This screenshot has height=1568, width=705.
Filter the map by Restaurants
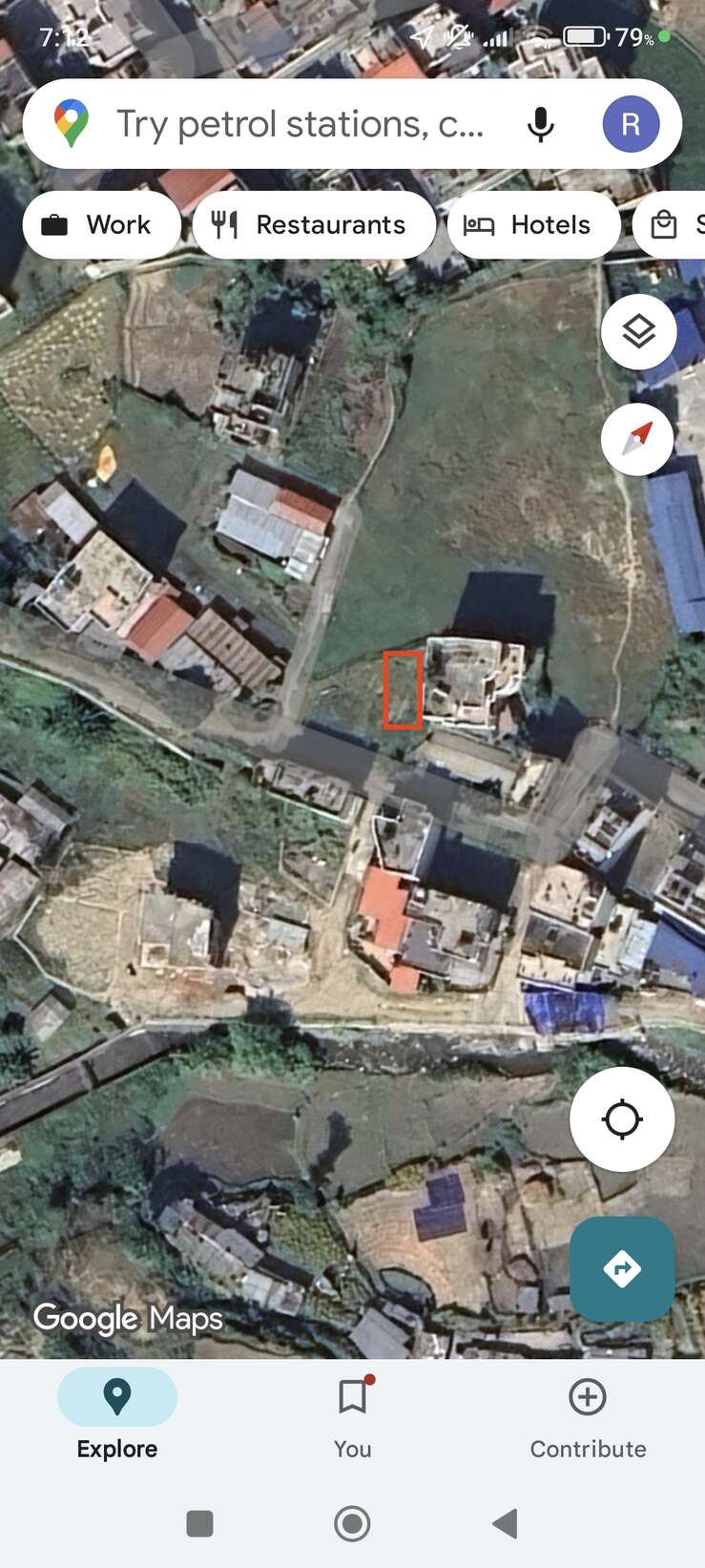click(314, 225)
